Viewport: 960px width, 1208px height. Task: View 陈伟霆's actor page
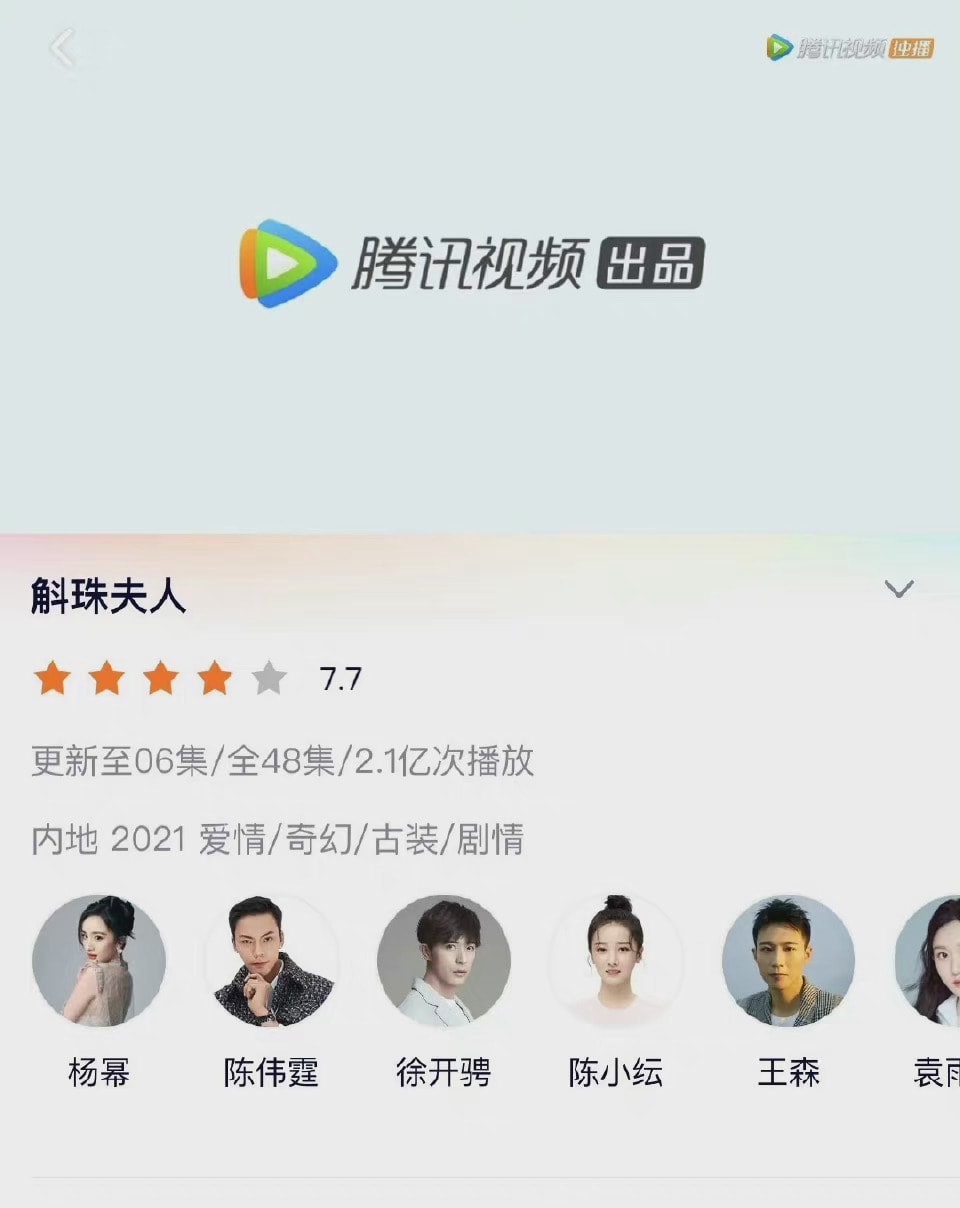[x=271, y=961]
